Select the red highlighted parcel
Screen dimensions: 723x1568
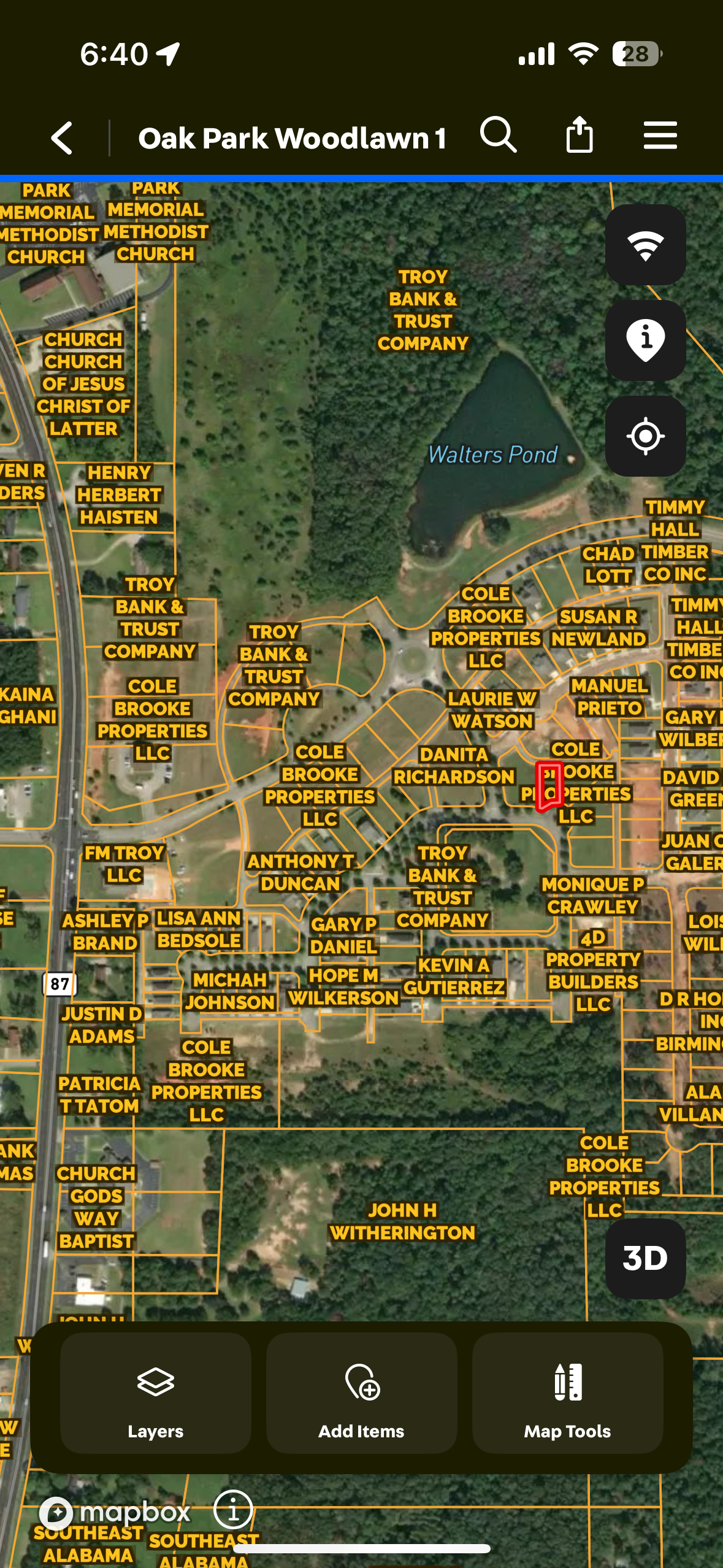coord(549,786)
